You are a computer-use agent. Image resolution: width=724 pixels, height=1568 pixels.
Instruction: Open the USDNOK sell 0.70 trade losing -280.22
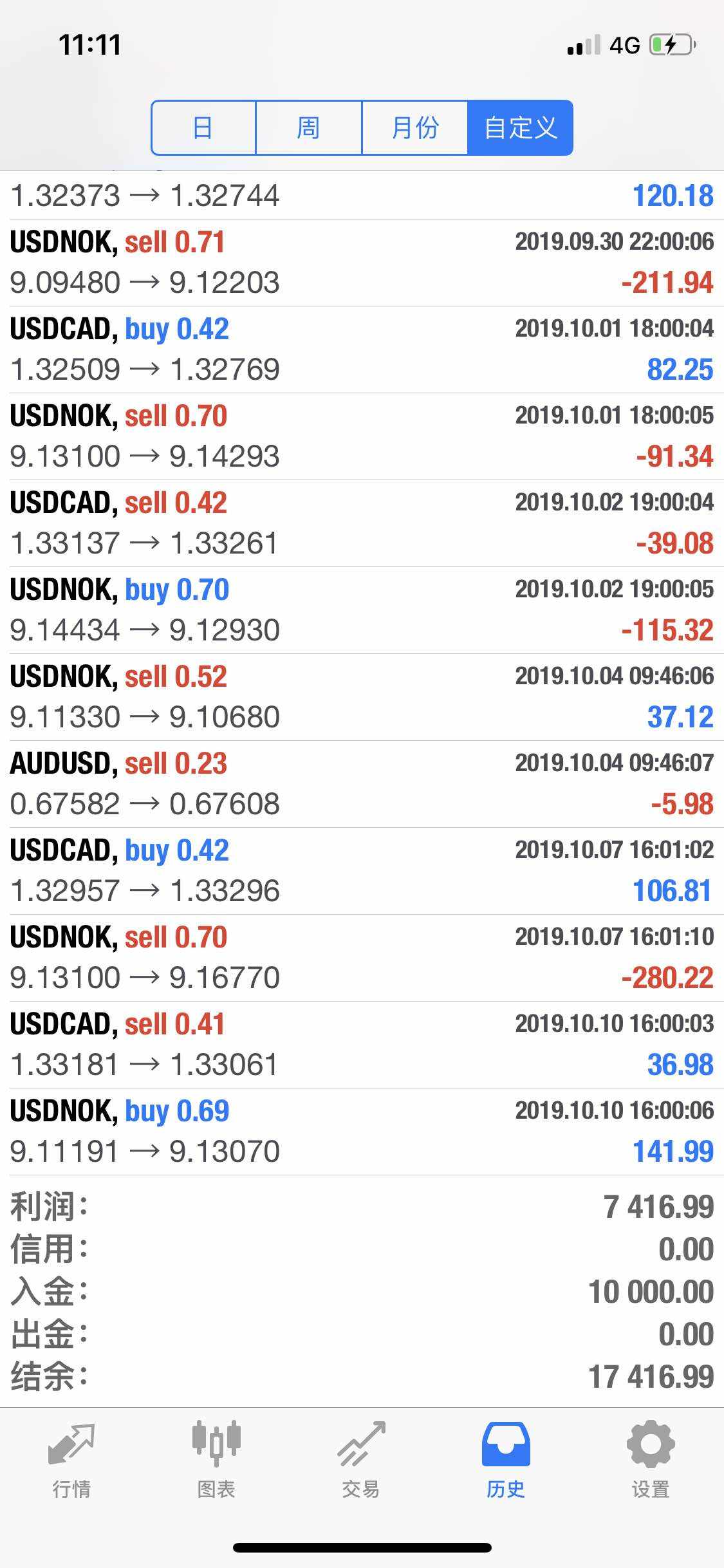point(362,958)
